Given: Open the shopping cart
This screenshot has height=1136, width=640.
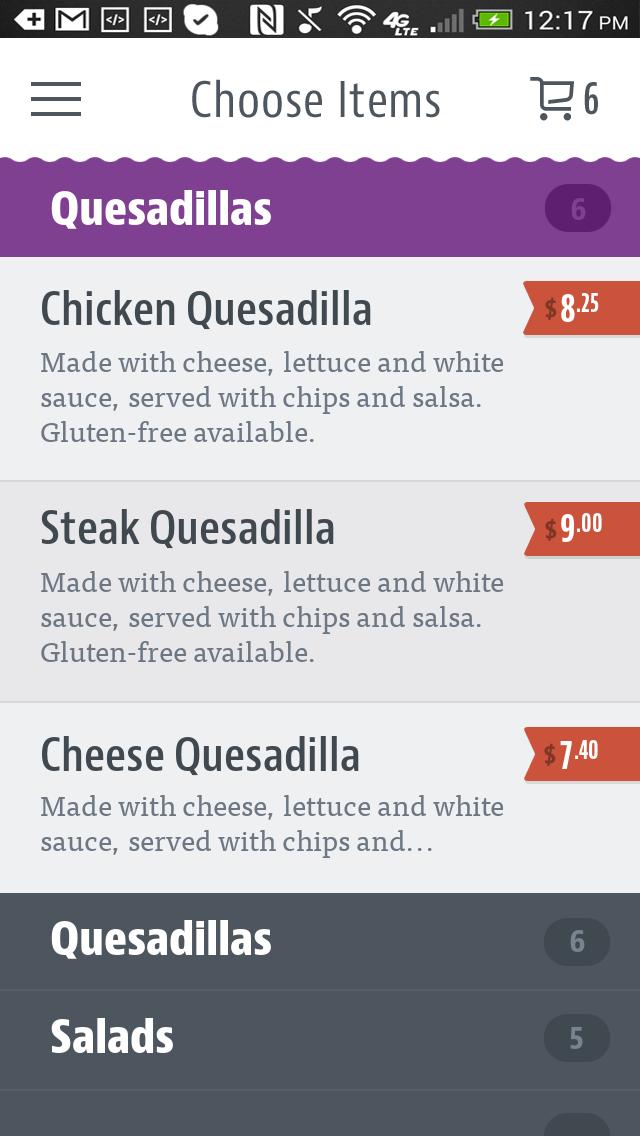Looking at the screenshot, I should click(563, 99).
